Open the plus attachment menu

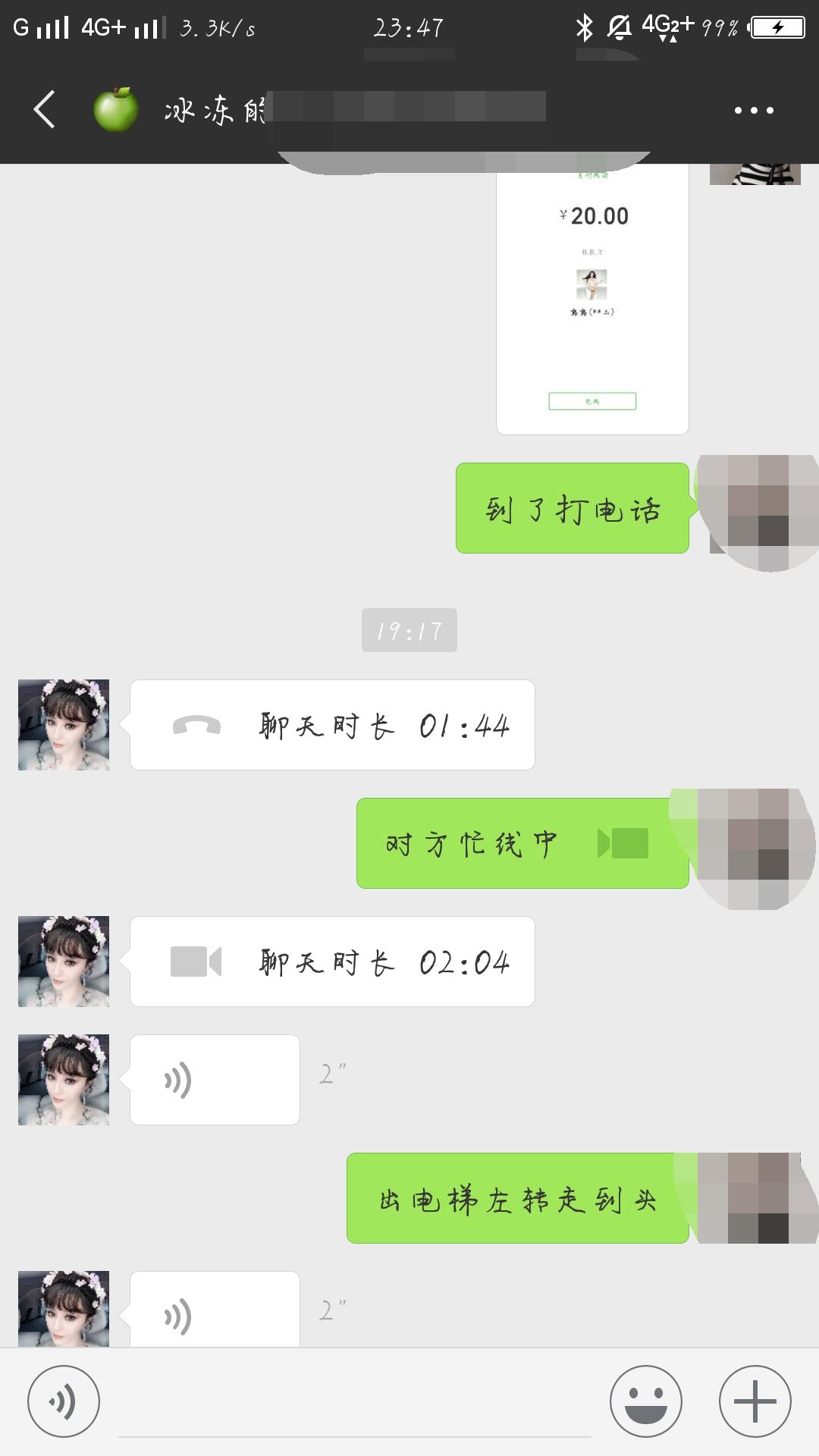click(755, 1401)
